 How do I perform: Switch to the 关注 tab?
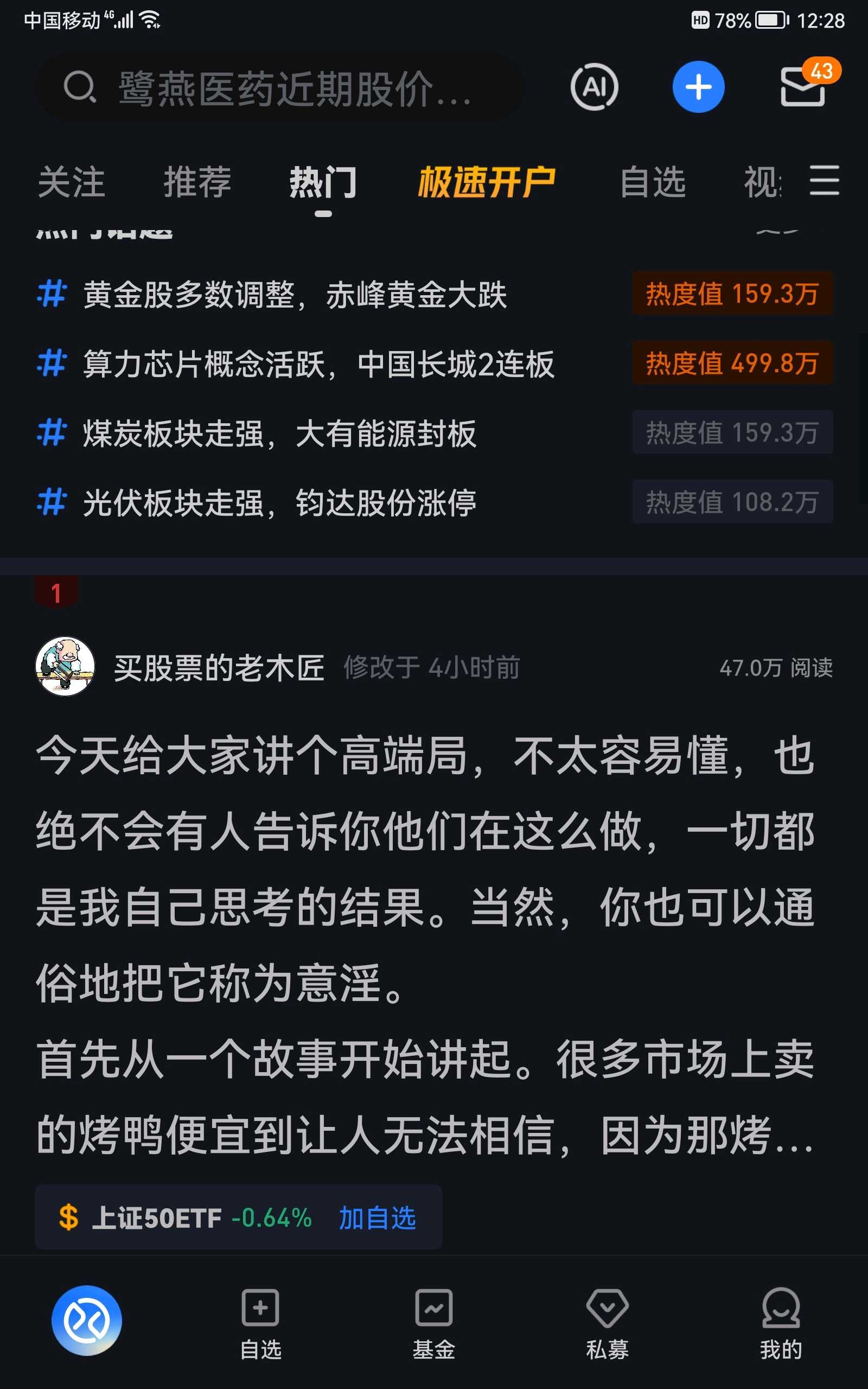coord(71,182)
